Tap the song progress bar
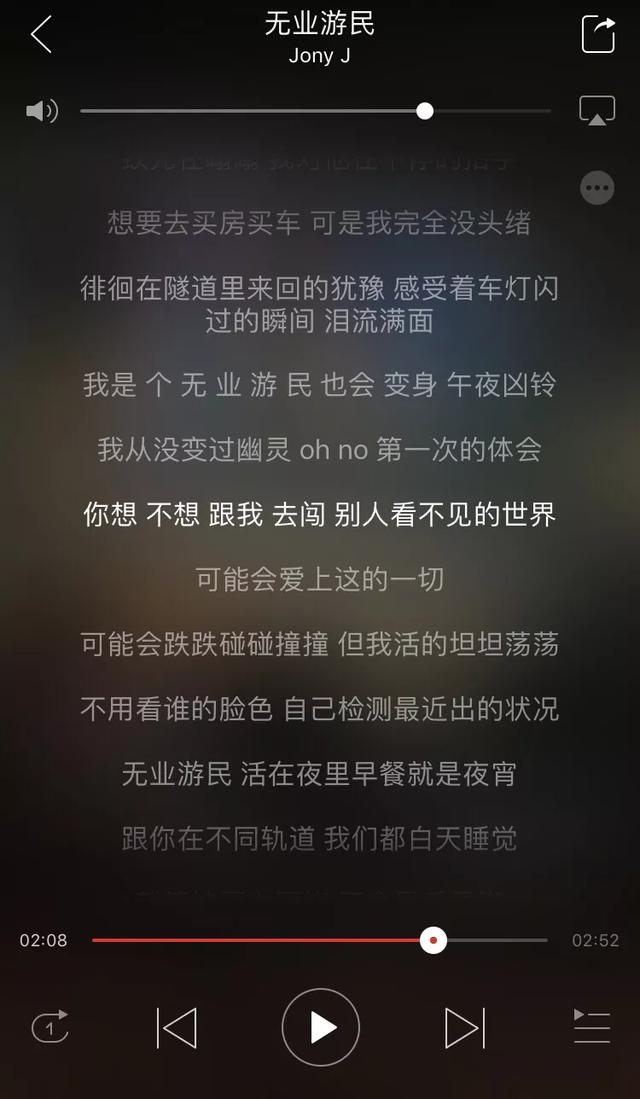The width and height of the screenshot is (640, 1099). coord(260,940)
